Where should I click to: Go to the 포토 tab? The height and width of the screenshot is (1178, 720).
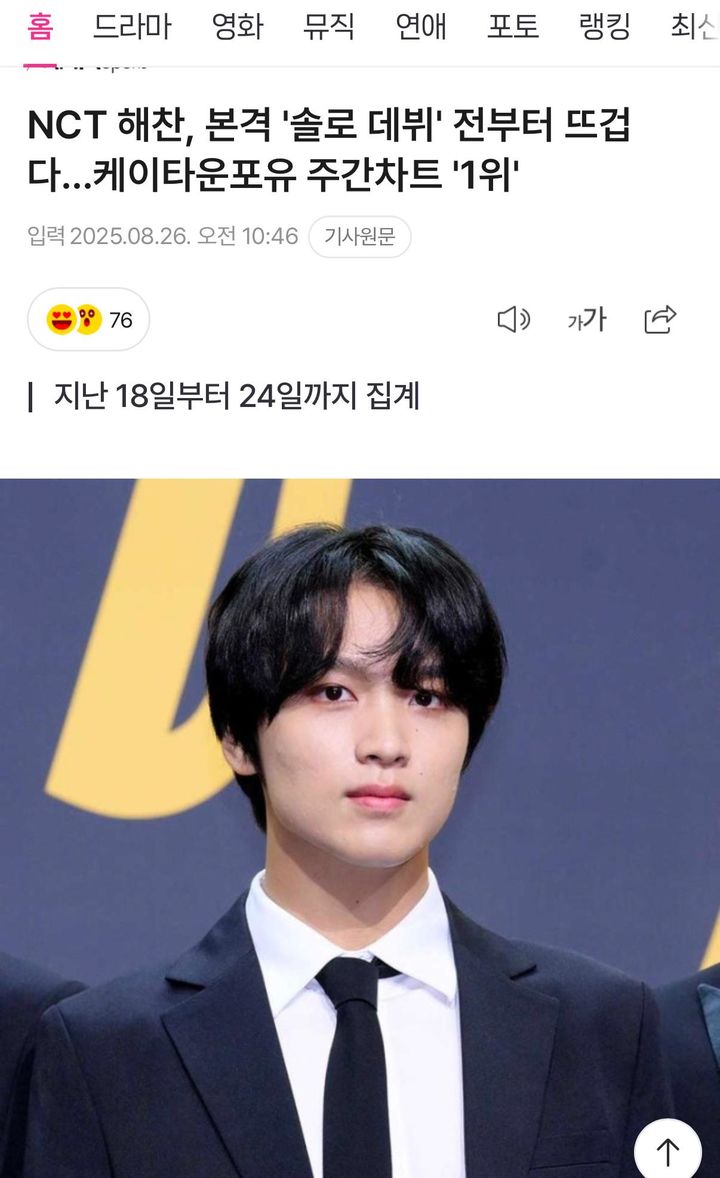513,27
